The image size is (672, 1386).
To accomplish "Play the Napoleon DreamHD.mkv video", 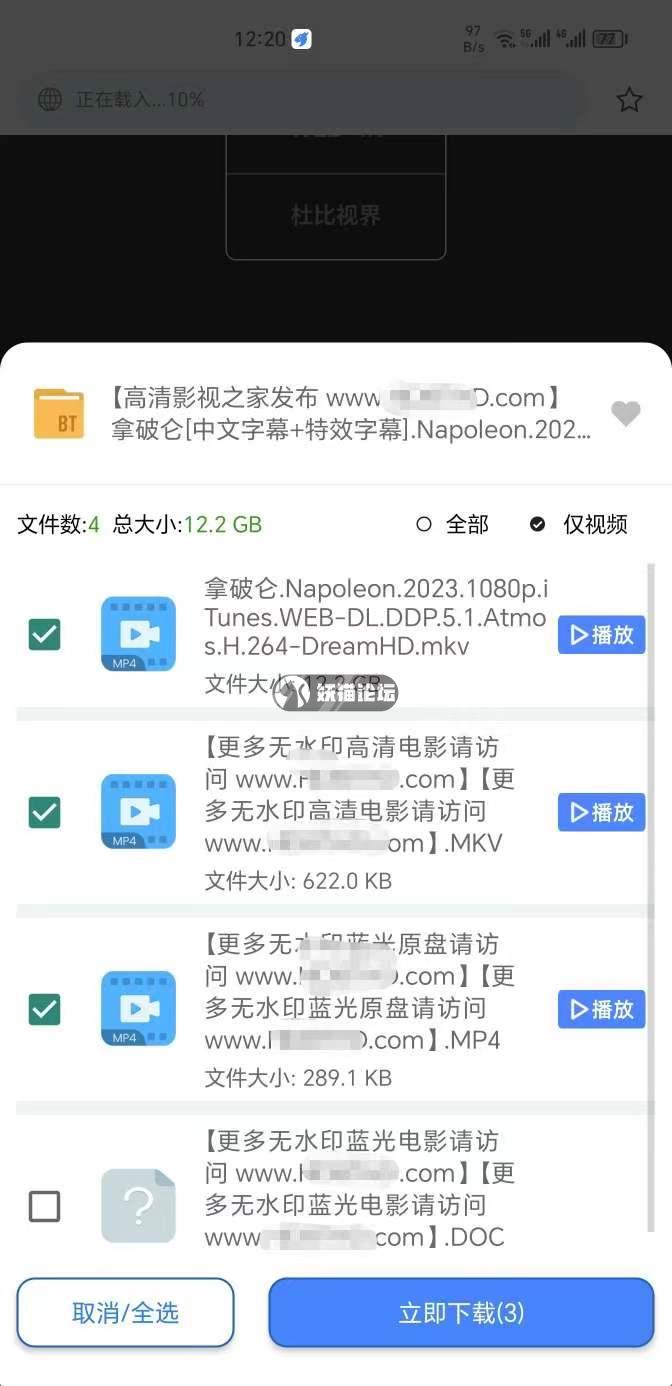I will click(x=601, y=635).
